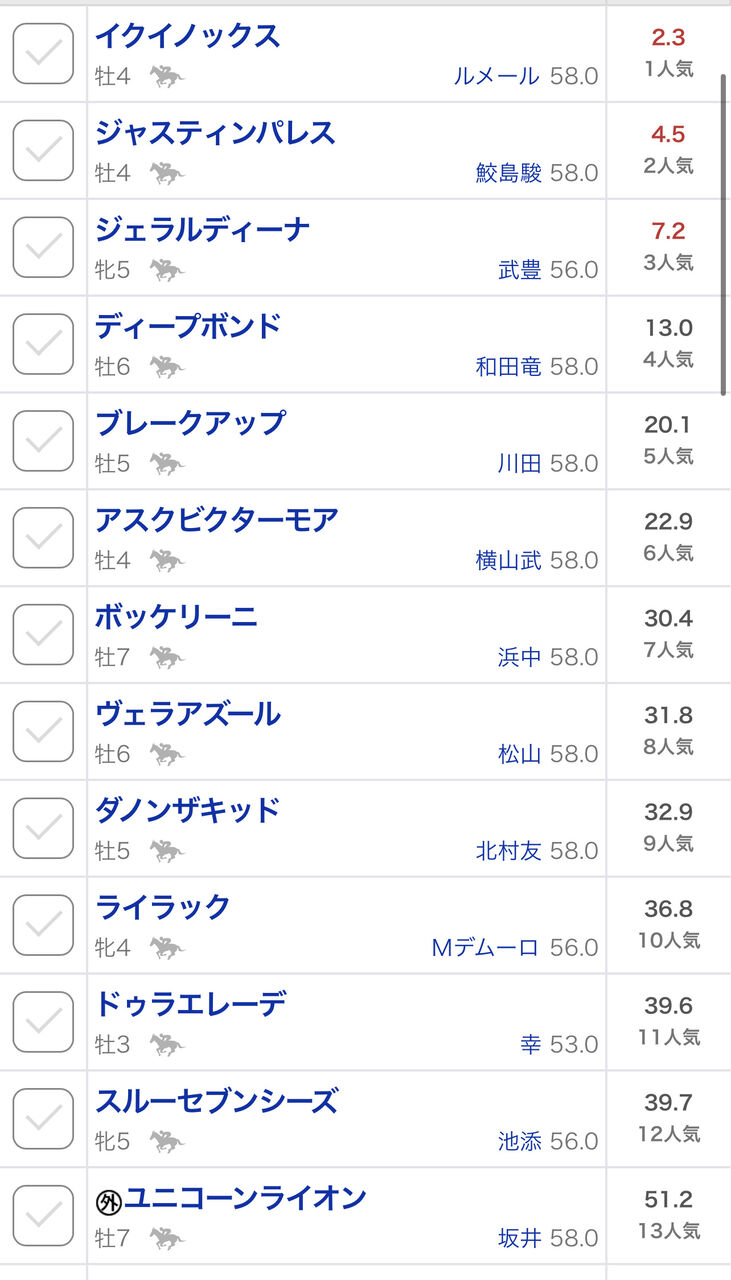731x1280 pixels.
Task: Open ユニコーンライオン horse page
Action: (245, 1198)
